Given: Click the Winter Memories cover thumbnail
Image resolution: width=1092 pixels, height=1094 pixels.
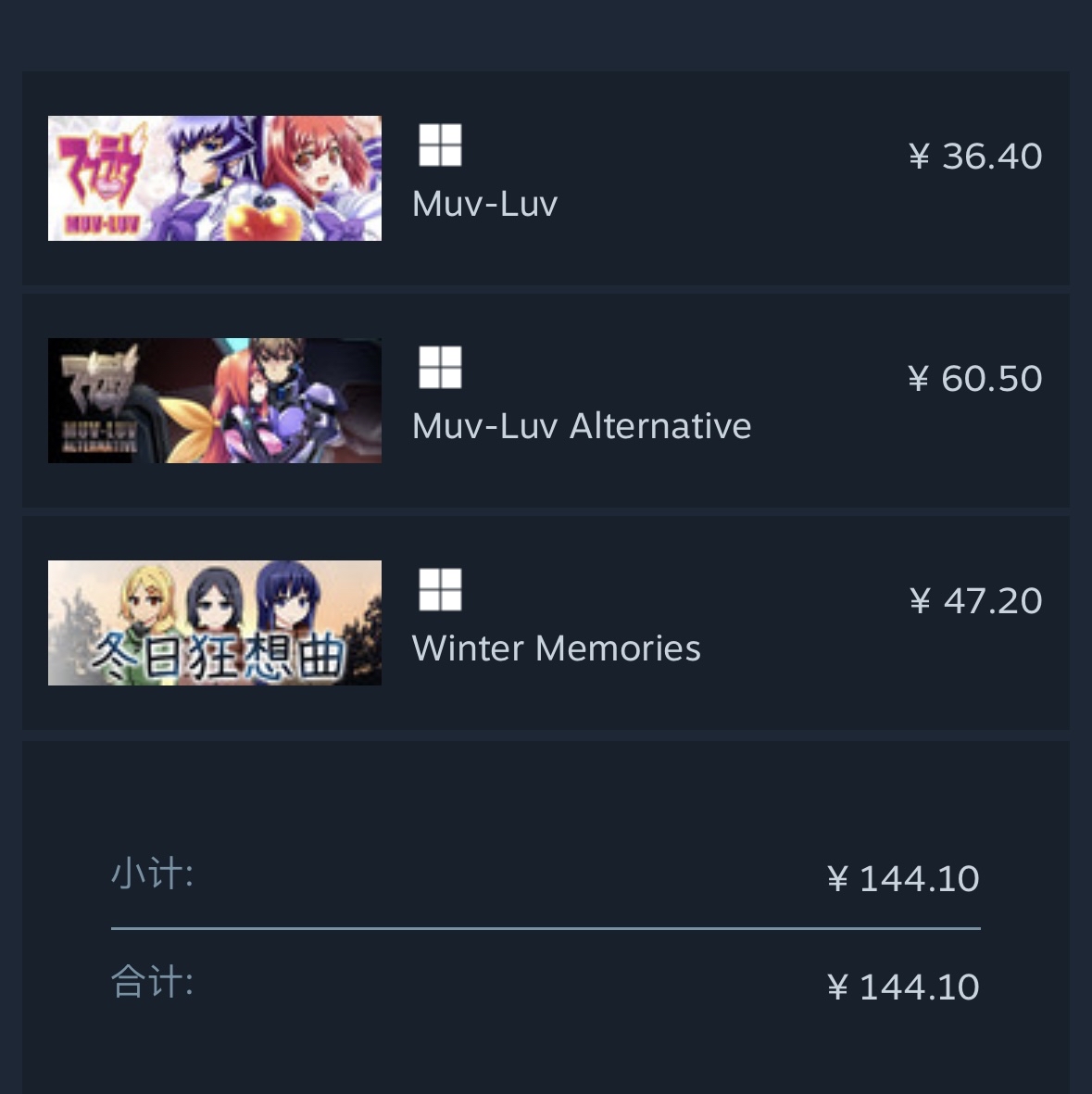Looking at the screenshot, I should [x=214, y=622].
